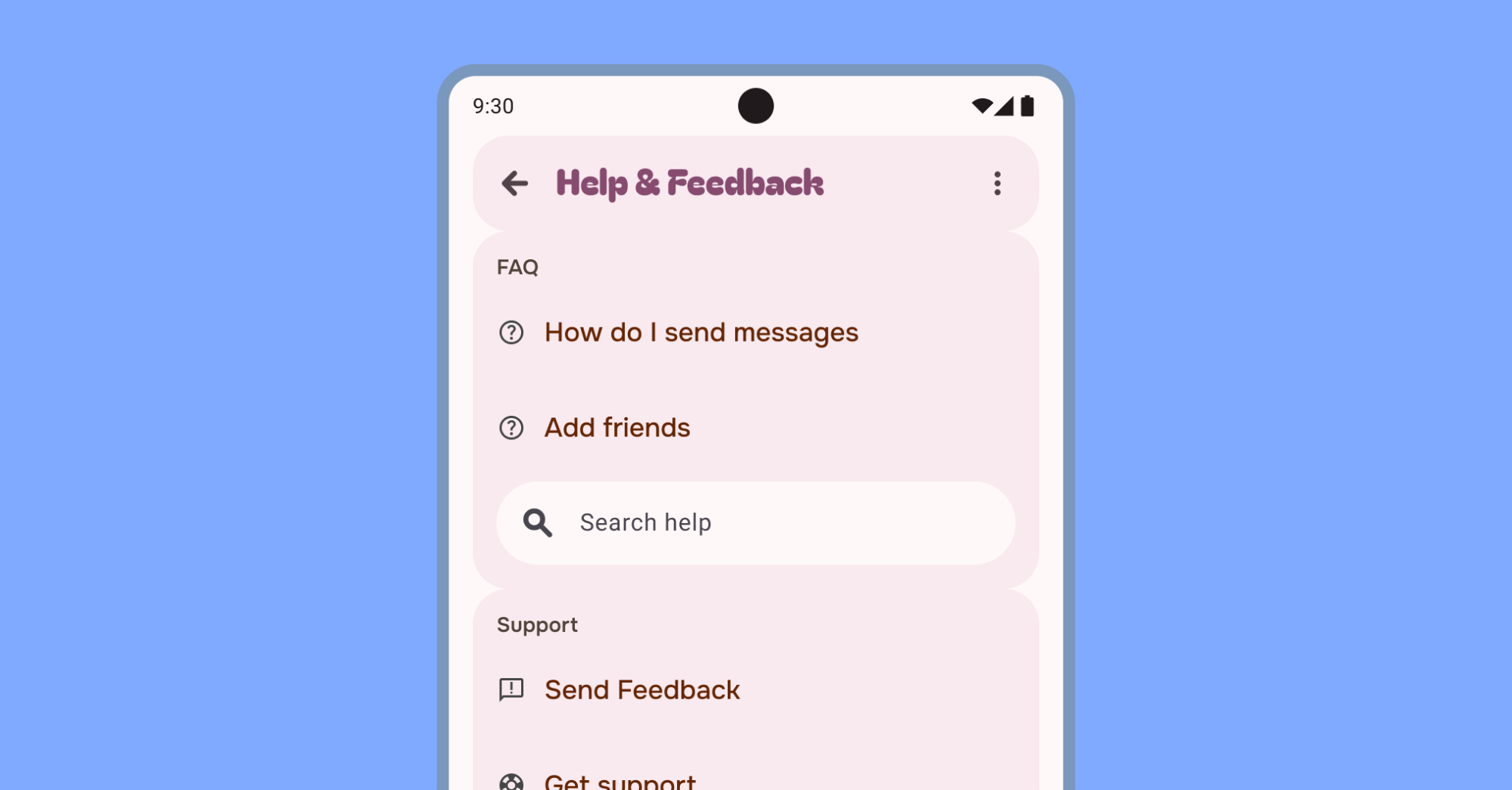Open the three-dot overflow menu
The image size is (1512, 790).
997,183
